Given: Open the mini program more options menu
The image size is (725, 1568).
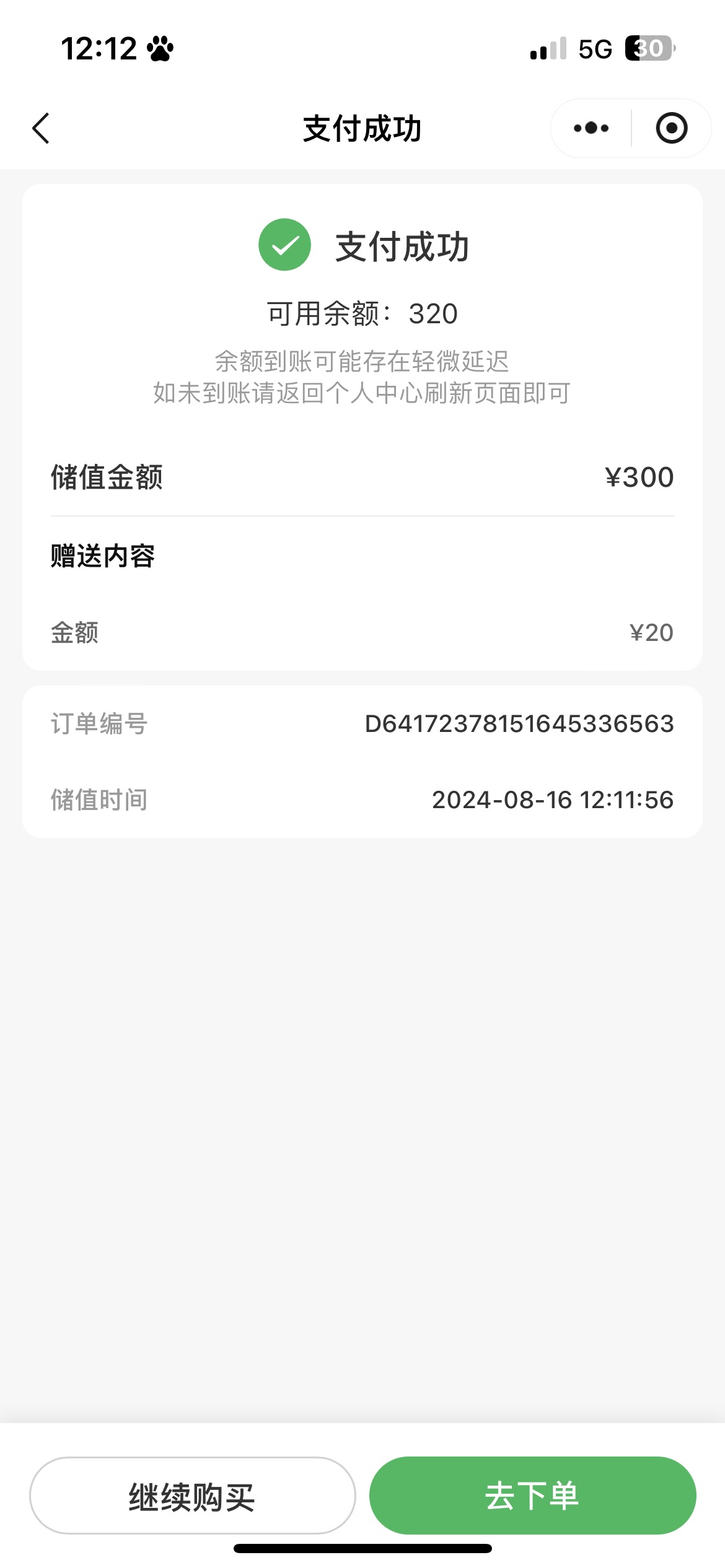Looking at the screenshot, I should pos(591,128).
